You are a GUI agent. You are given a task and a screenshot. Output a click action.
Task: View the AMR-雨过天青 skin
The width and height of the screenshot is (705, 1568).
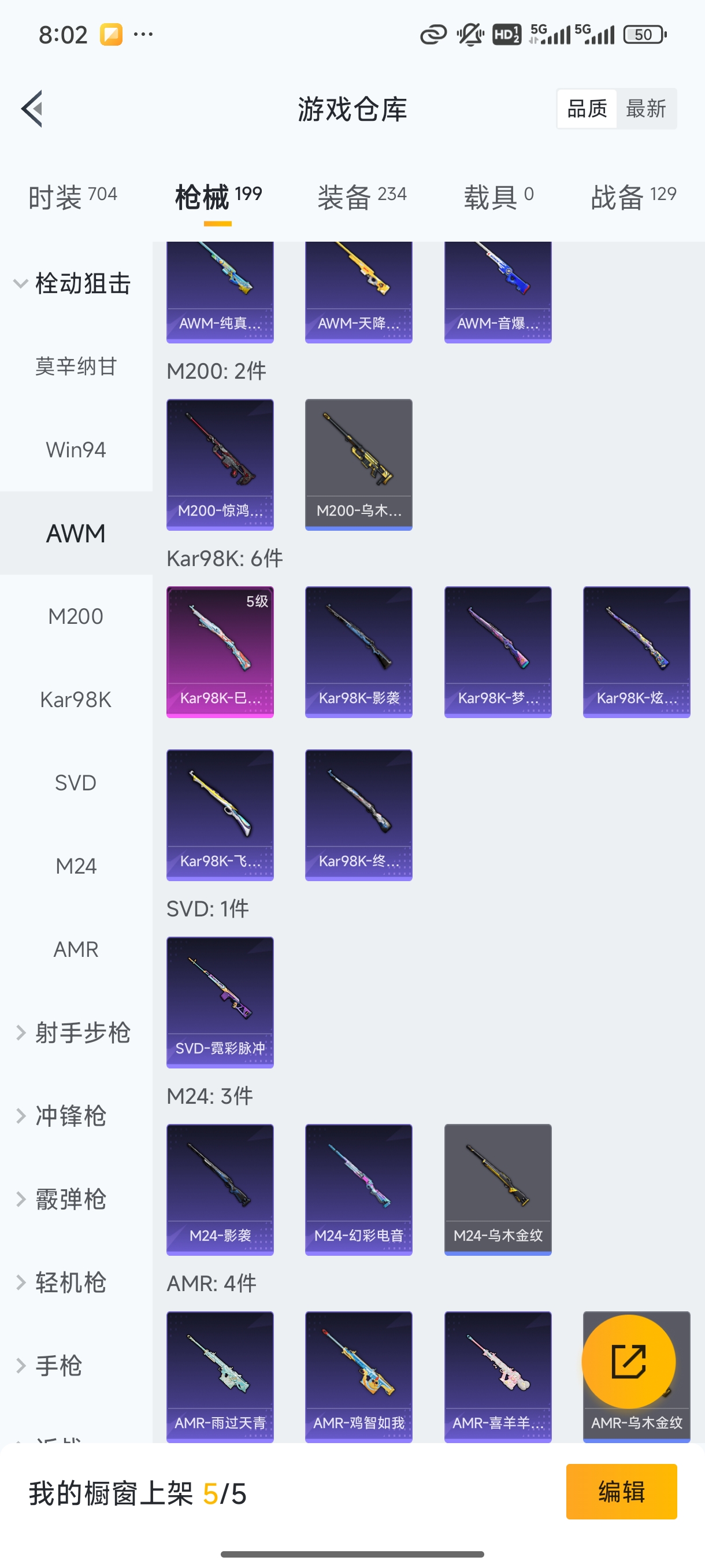point(220,1376)
